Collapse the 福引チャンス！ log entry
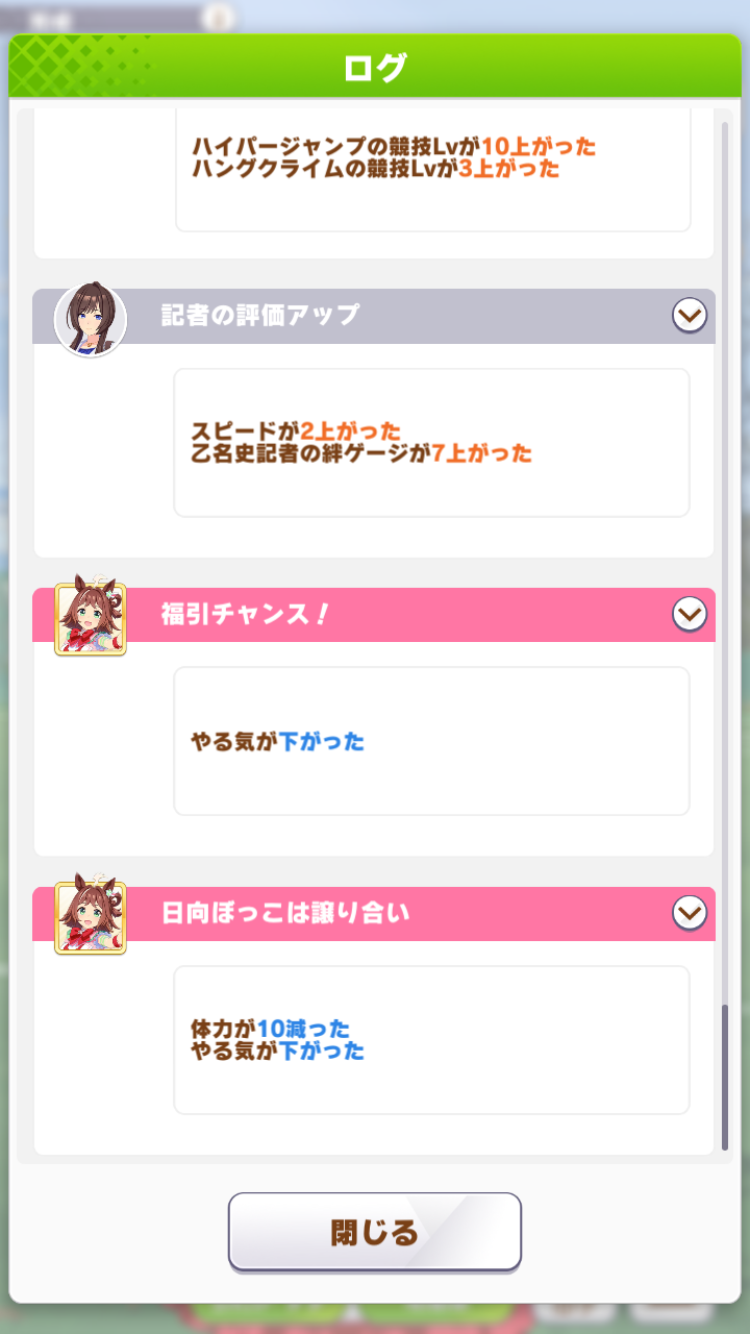 (689, 614)
